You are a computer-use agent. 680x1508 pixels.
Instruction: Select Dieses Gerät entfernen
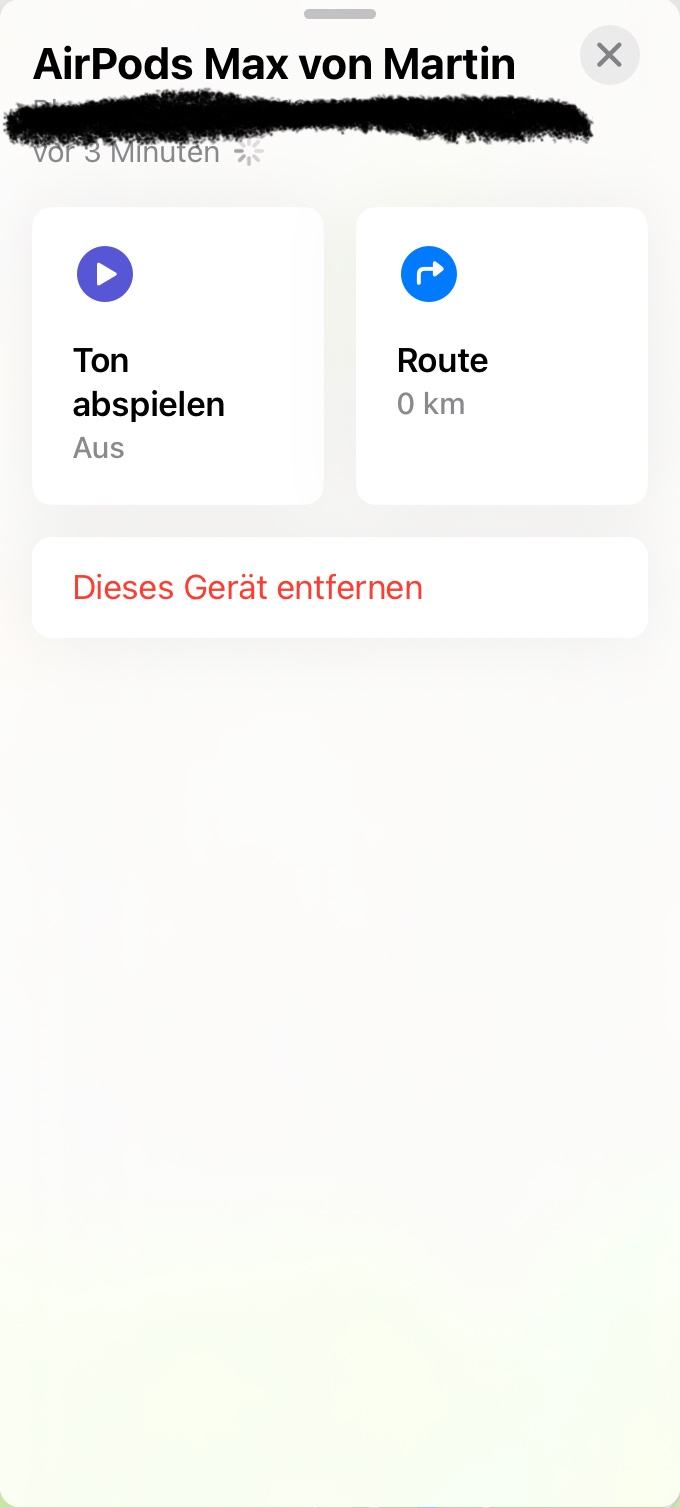pyautogui.click(x=248, y=587)
